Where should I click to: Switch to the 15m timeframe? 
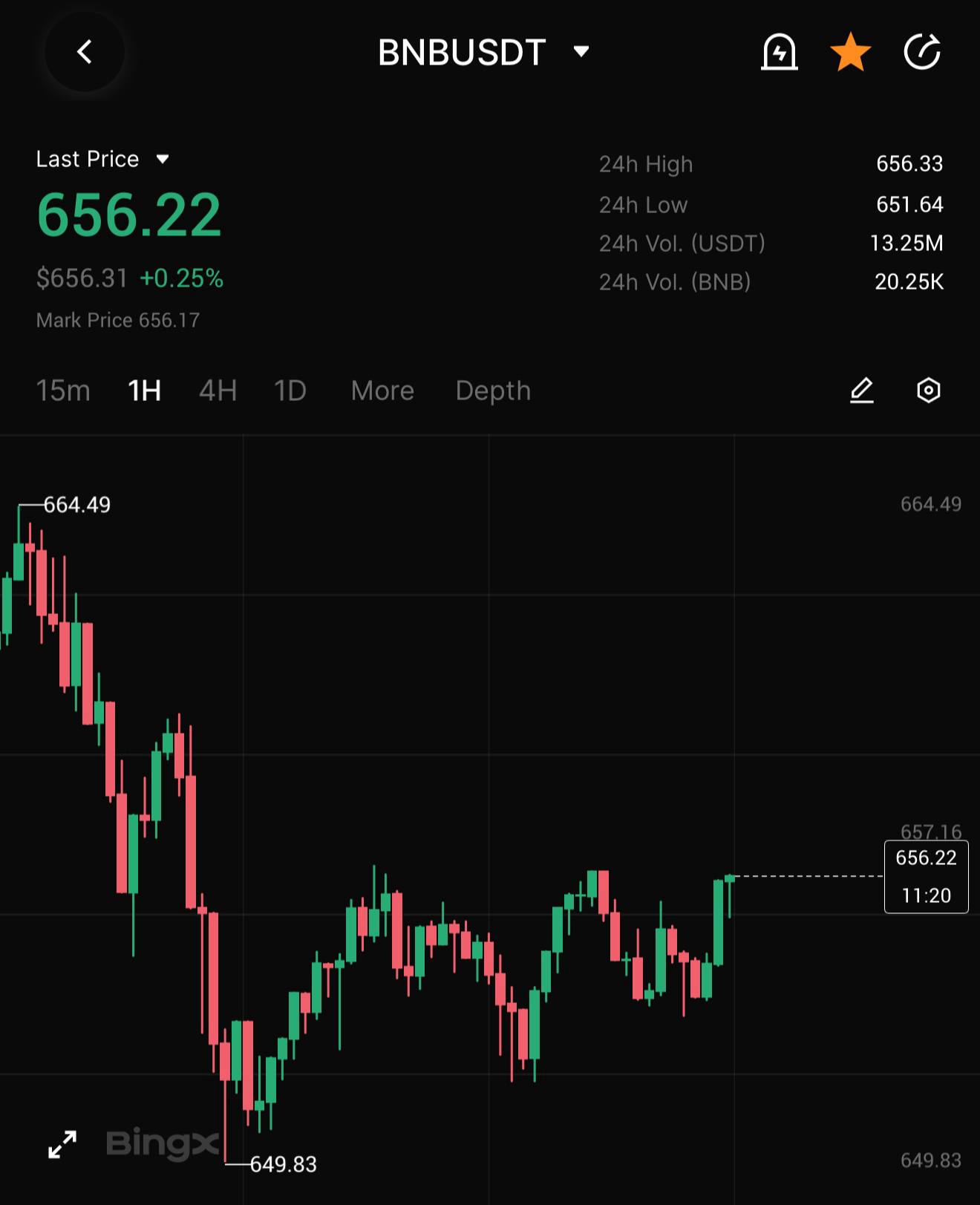63,391
